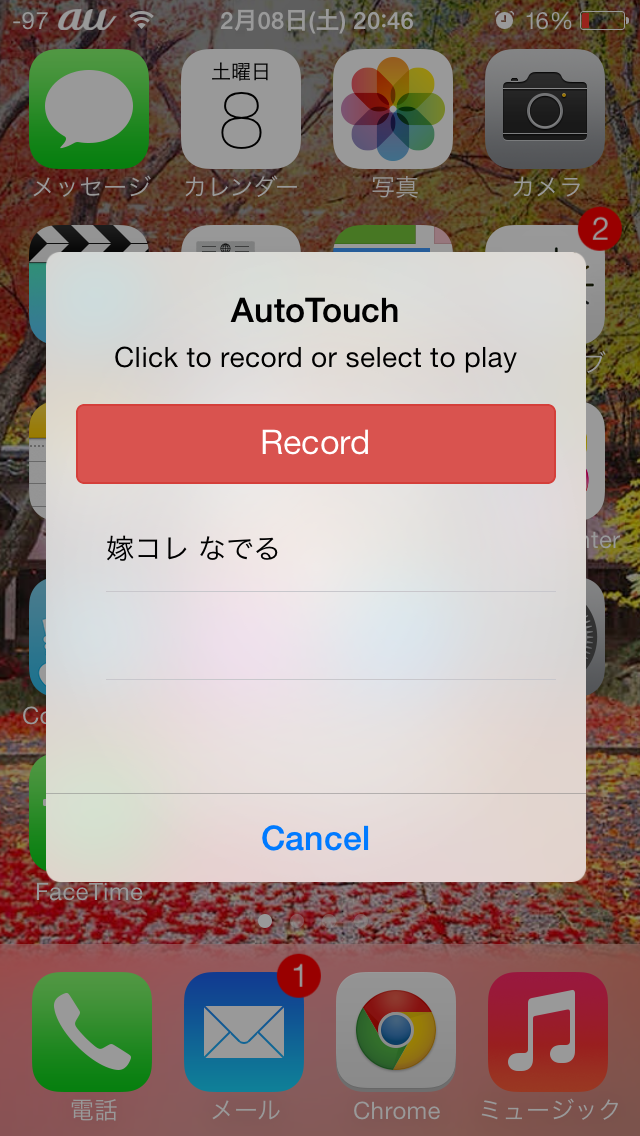640x1136 pixels.
Task: Start recording with the Record button
Action: pyautogui.click(x=315, y=443)
